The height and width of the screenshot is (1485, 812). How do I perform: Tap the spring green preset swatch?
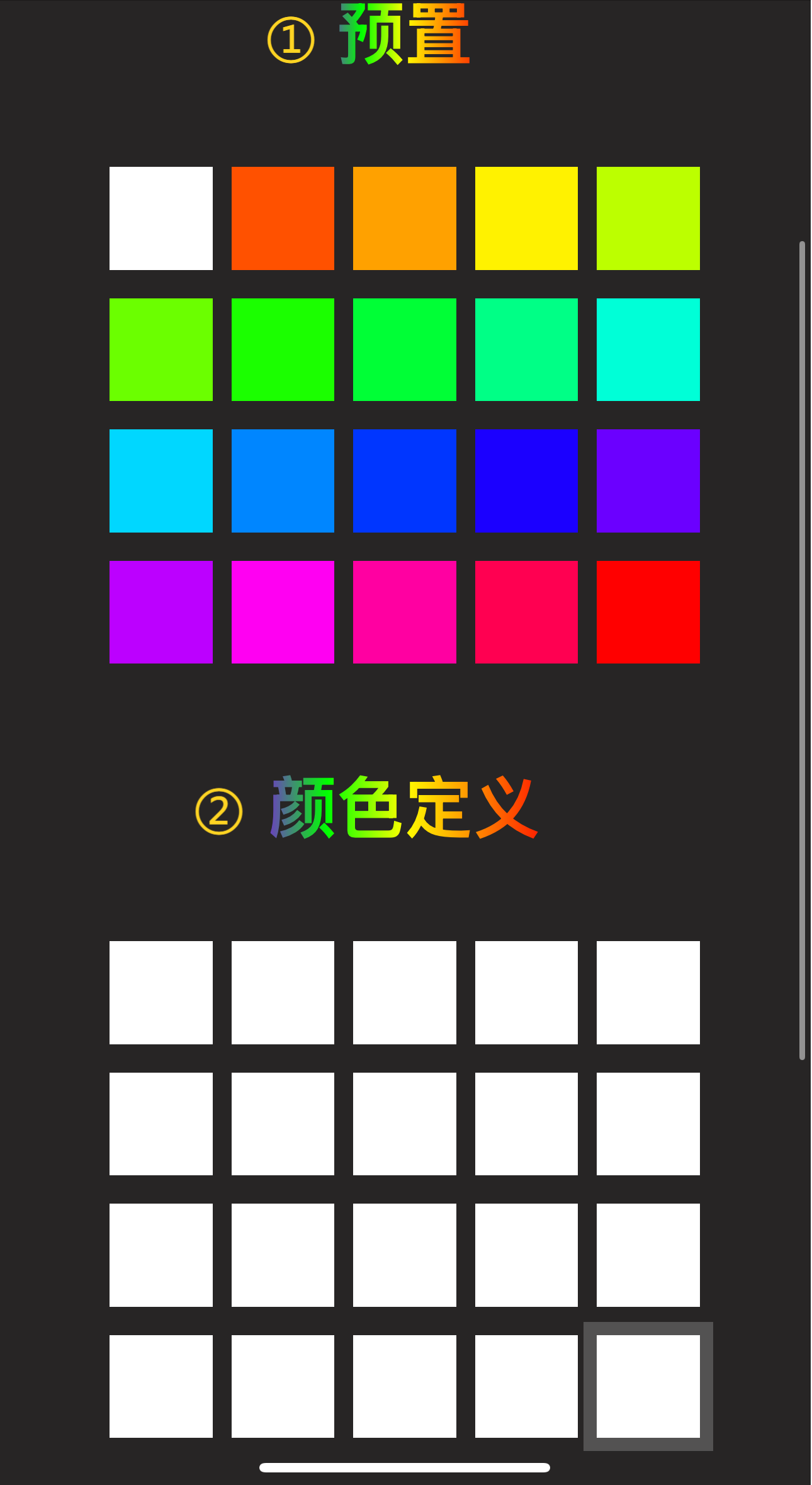pos(526,349)
